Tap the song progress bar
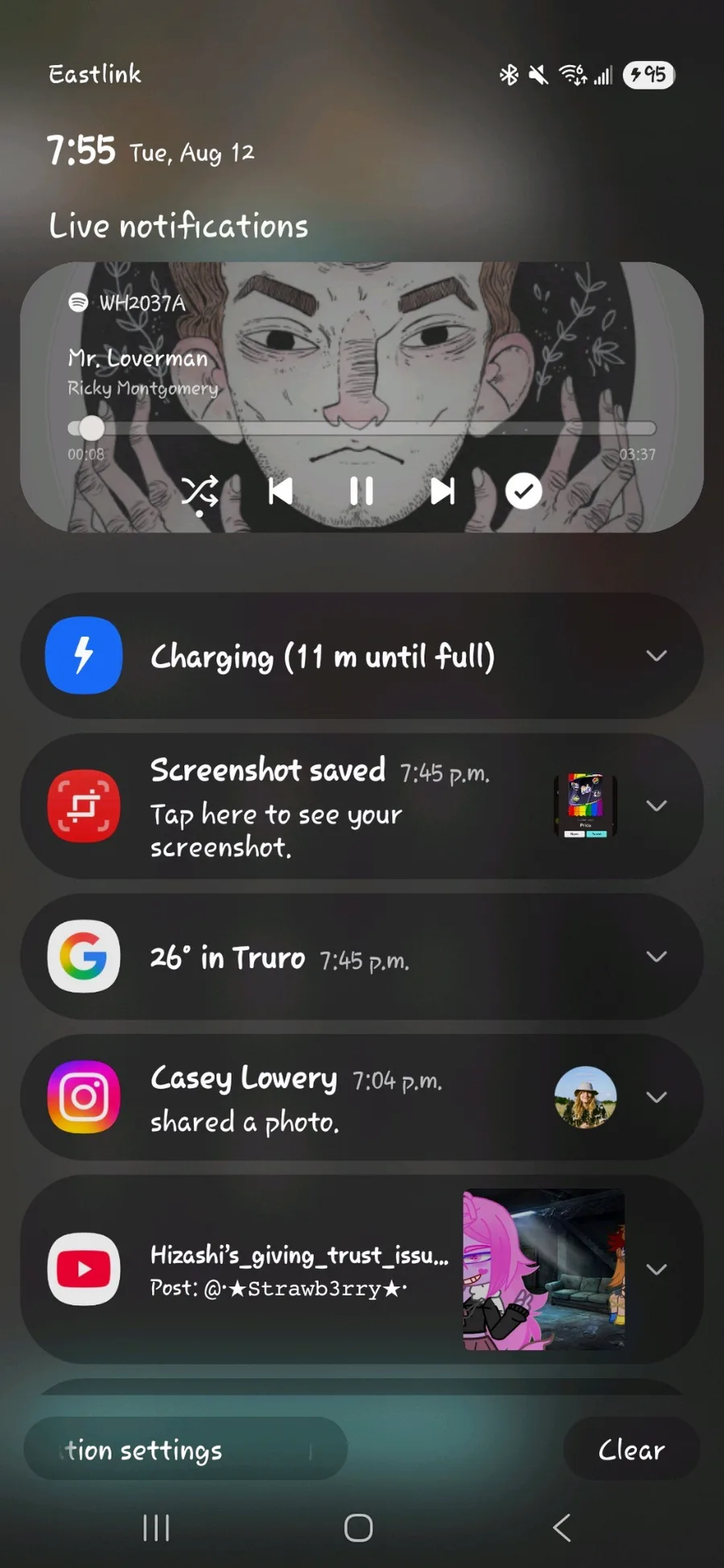The height and width of the screenshot is (1568, 724). 362,429
